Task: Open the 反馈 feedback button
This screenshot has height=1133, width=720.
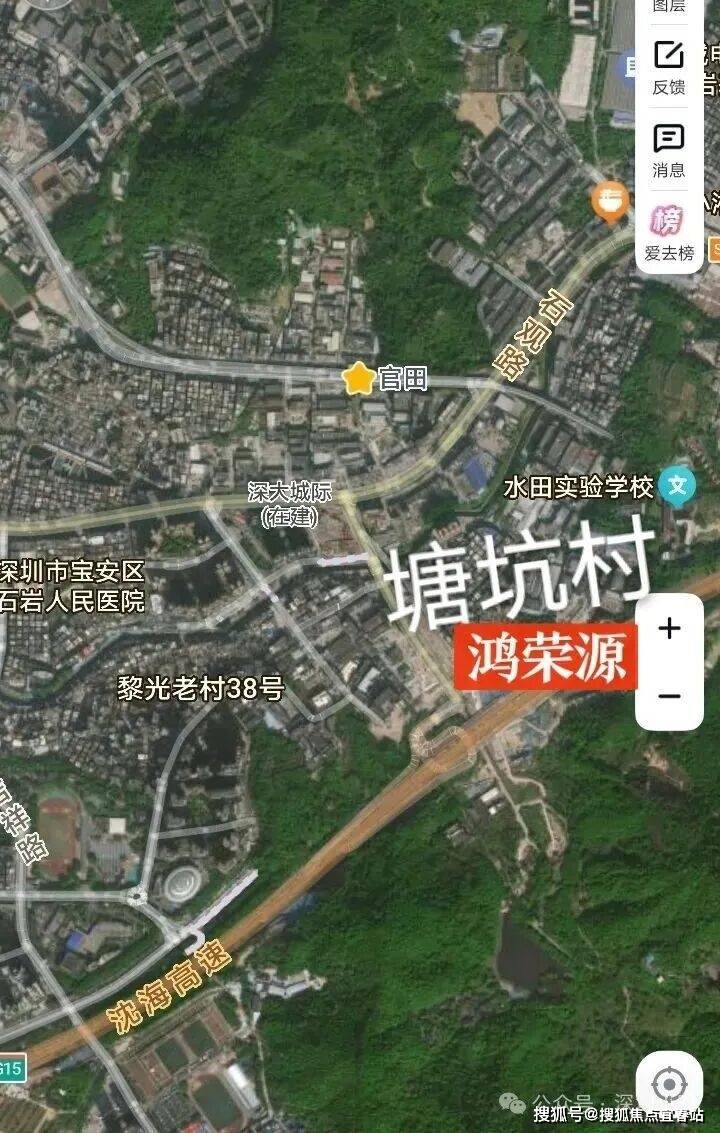Action: 668,67
